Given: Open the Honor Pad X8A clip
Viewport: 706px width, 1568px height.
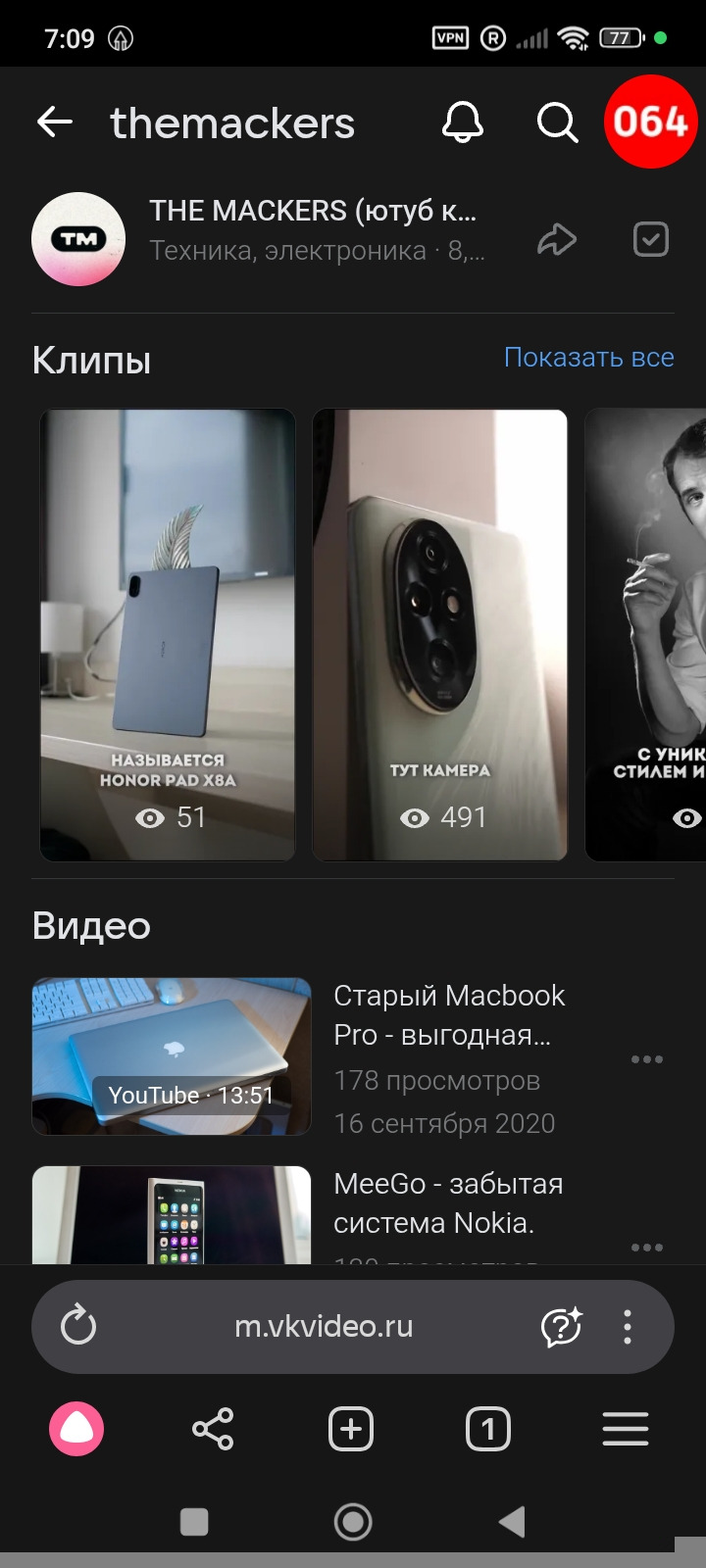Looking at the screenshot, I should [x=168, y=634].
